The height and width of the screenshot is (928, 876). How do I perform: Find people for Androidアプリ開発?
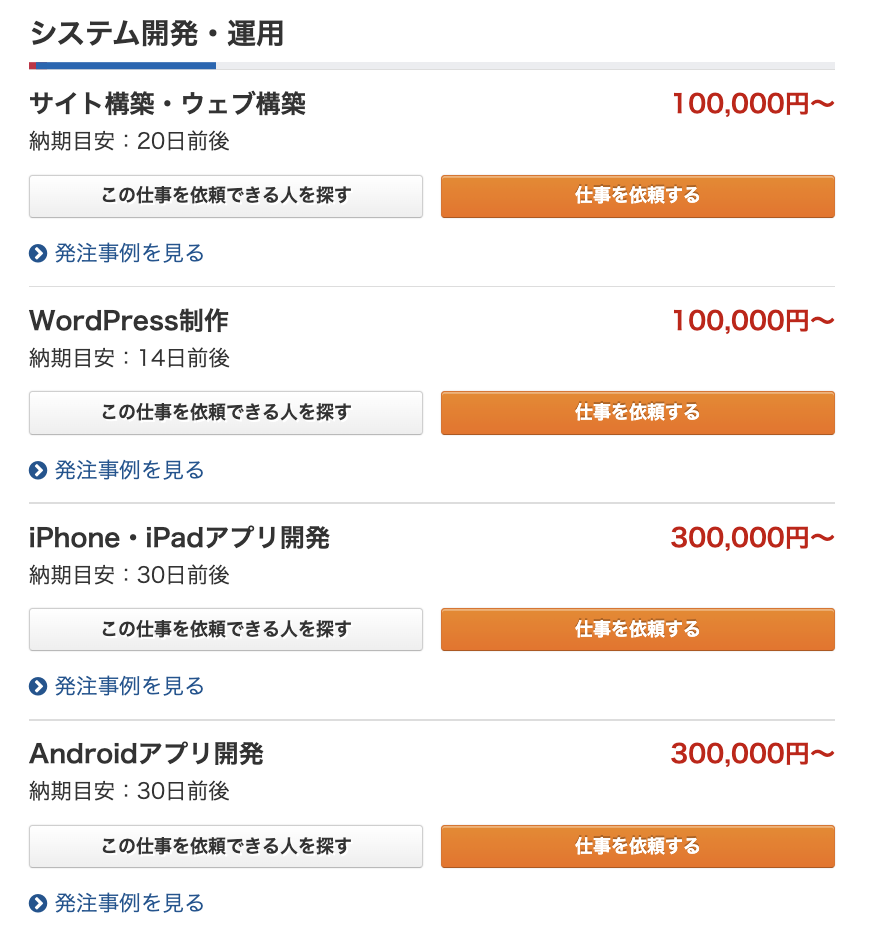226,846
